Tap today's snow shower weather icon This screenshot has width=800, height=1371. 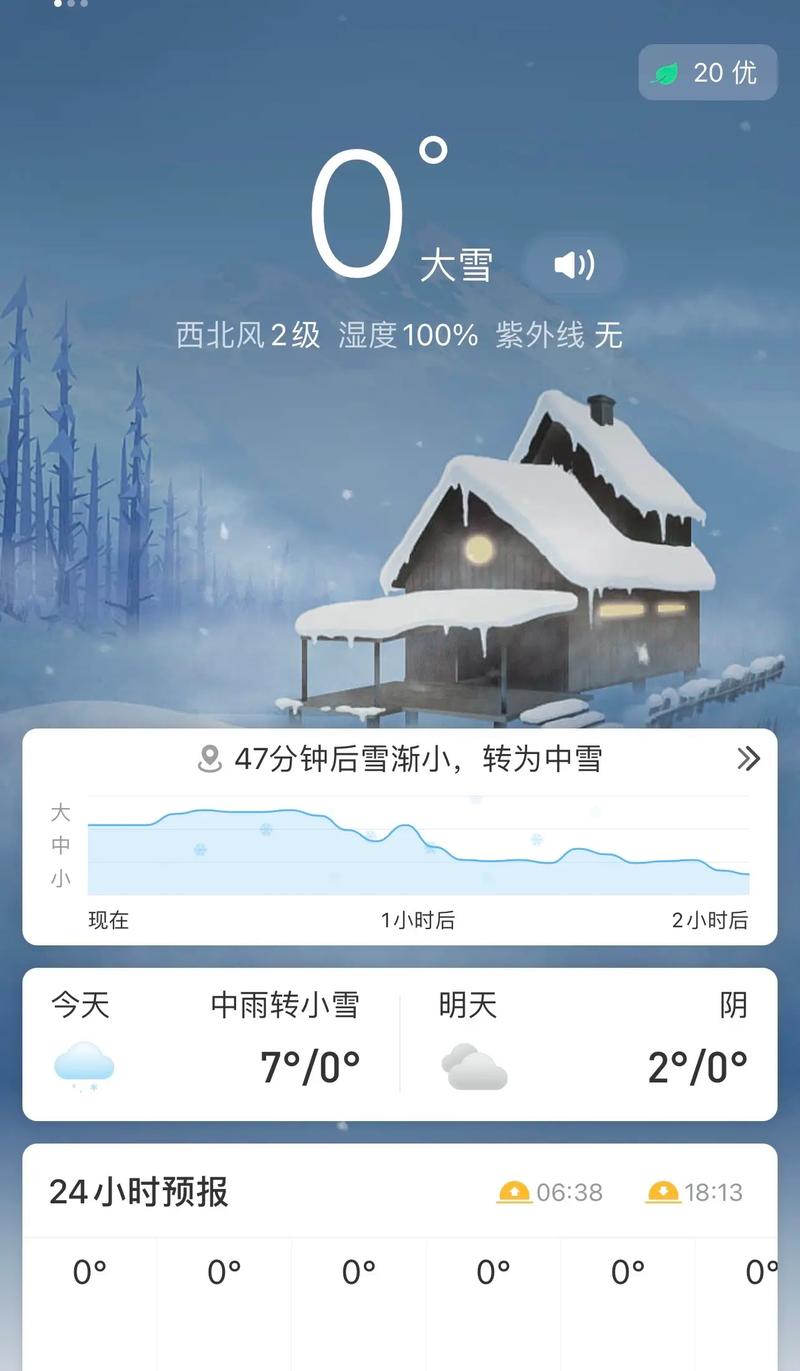pyautogui.click(x=85, y=1064)
